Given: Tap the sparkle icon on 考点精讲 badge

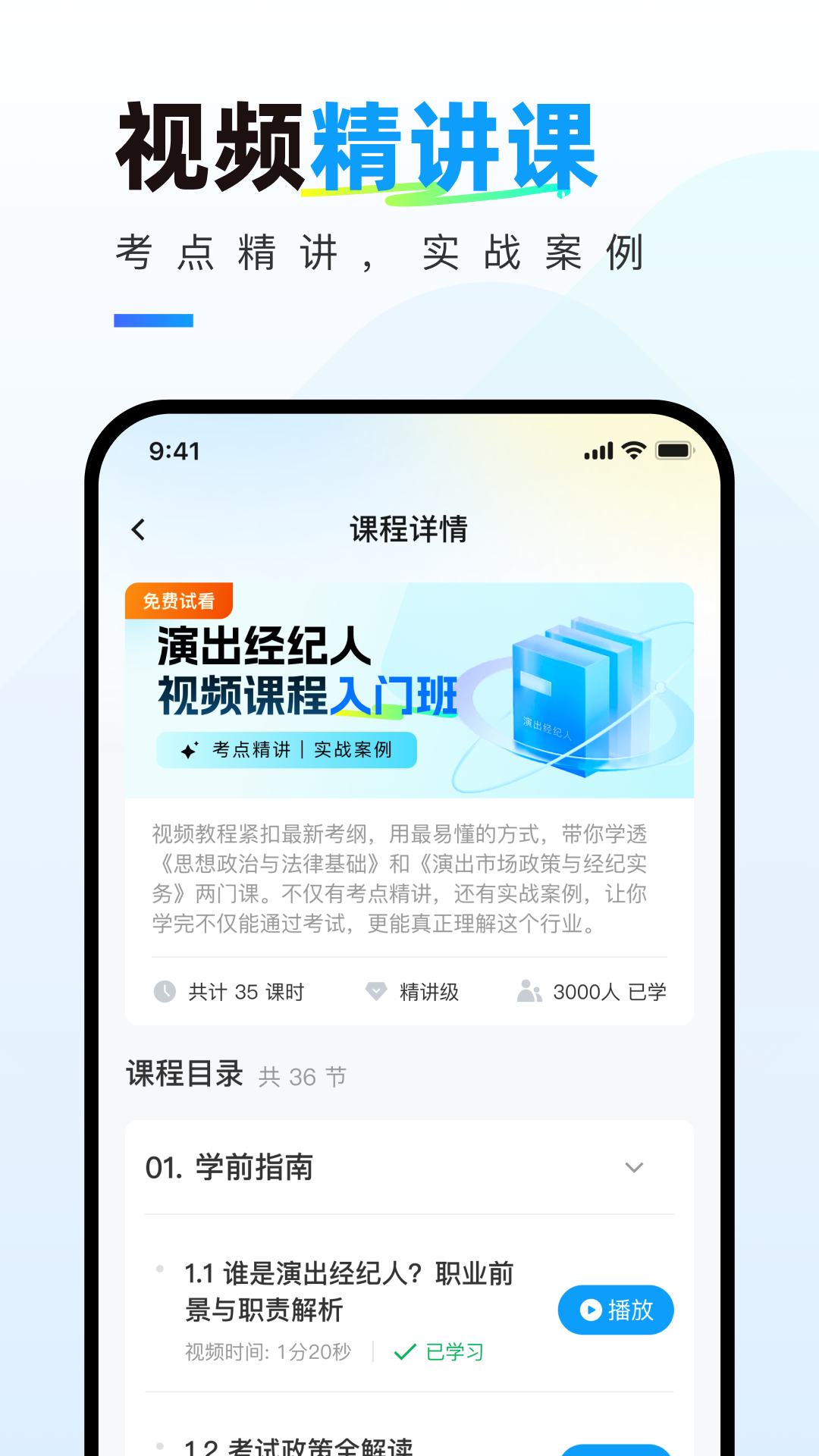Looking at the screenshot, I should [x=189, y=749].
